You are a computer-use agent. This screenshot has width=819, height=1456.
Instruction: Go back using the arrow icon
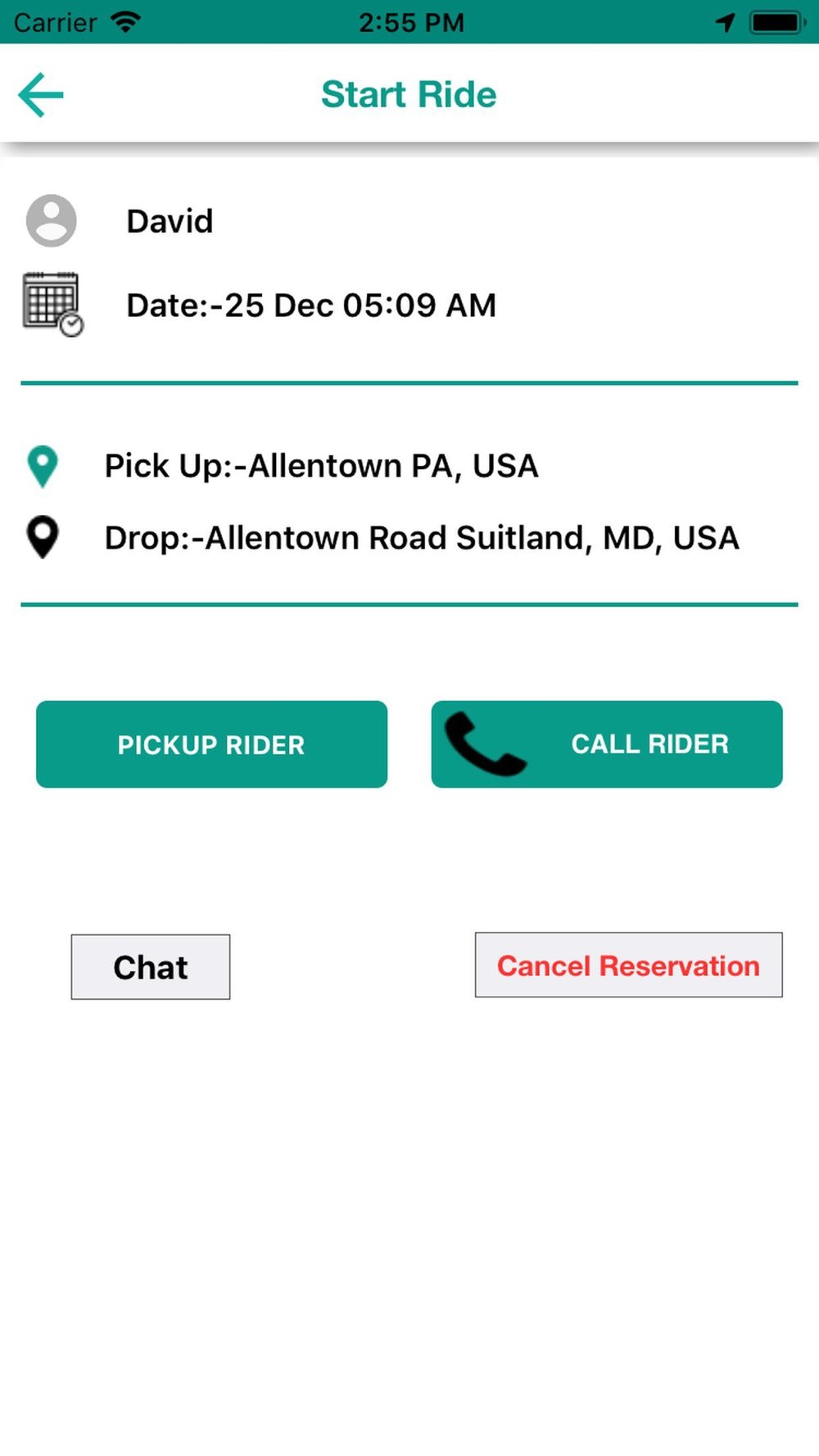(41, 95)
